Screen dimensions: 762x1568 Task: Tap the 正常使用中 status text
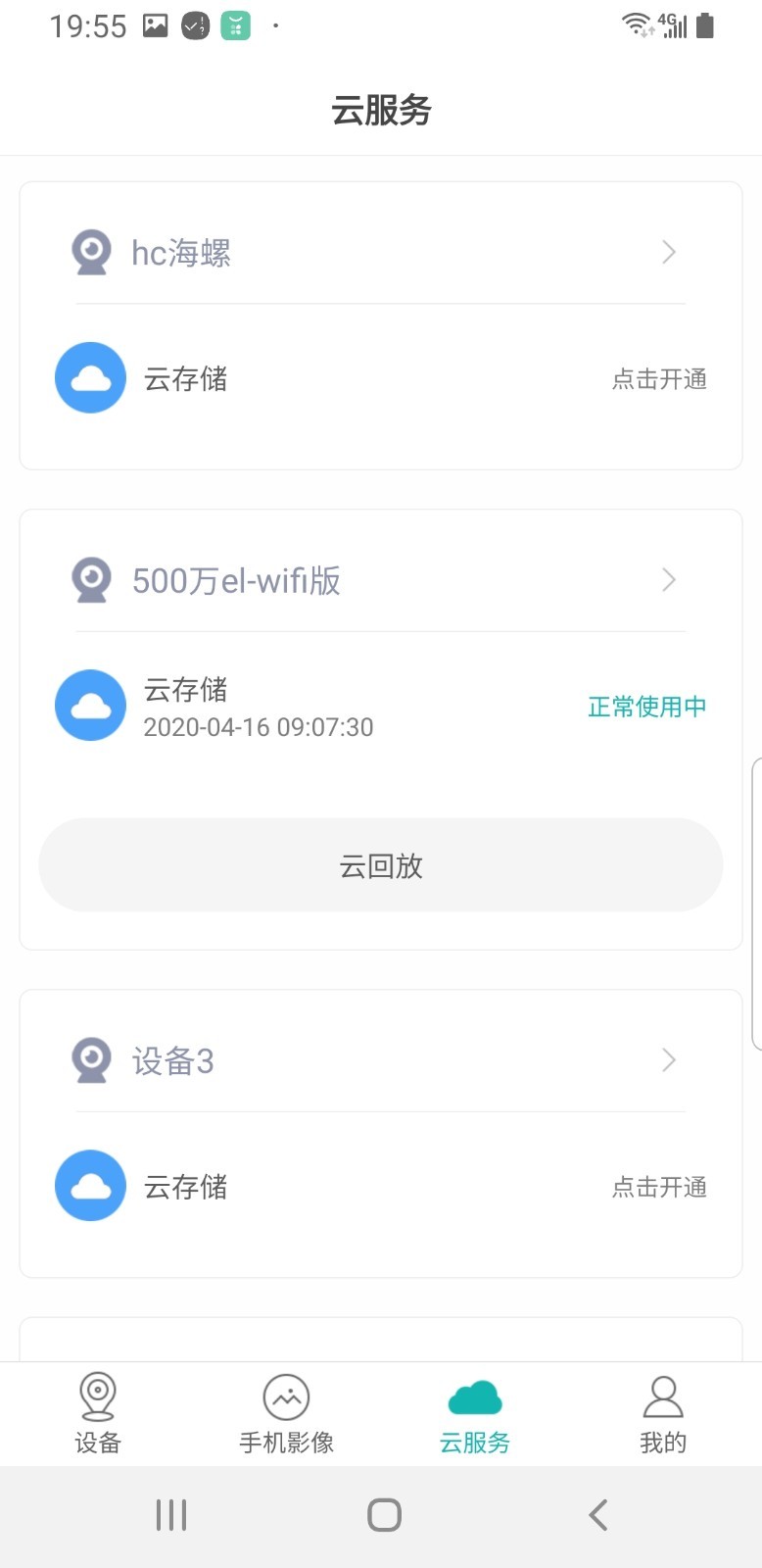pos(646,707)
